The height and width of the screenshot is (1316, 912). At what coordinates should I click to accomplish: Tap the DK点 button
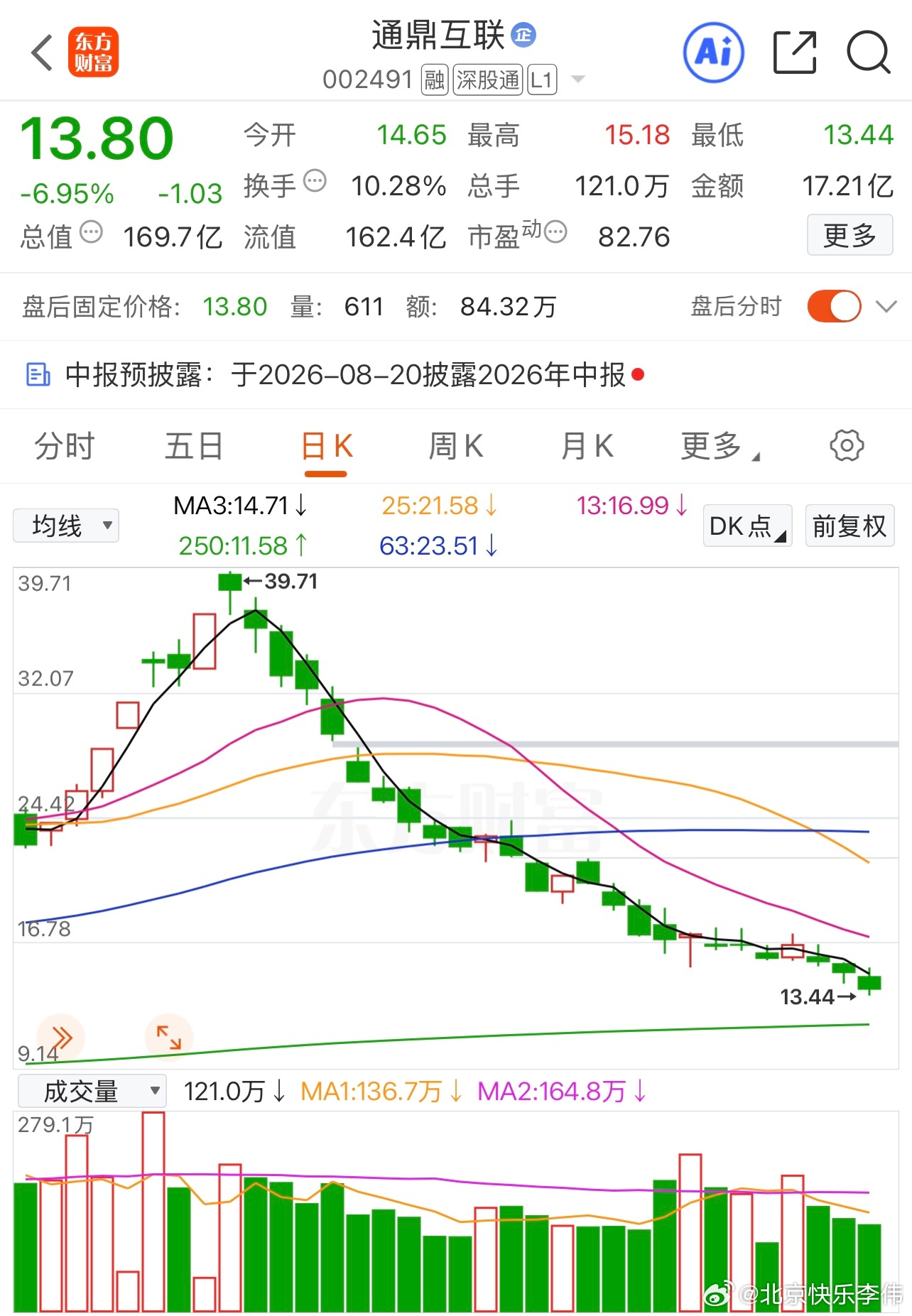pyautogui.click(x=747, y=526)
